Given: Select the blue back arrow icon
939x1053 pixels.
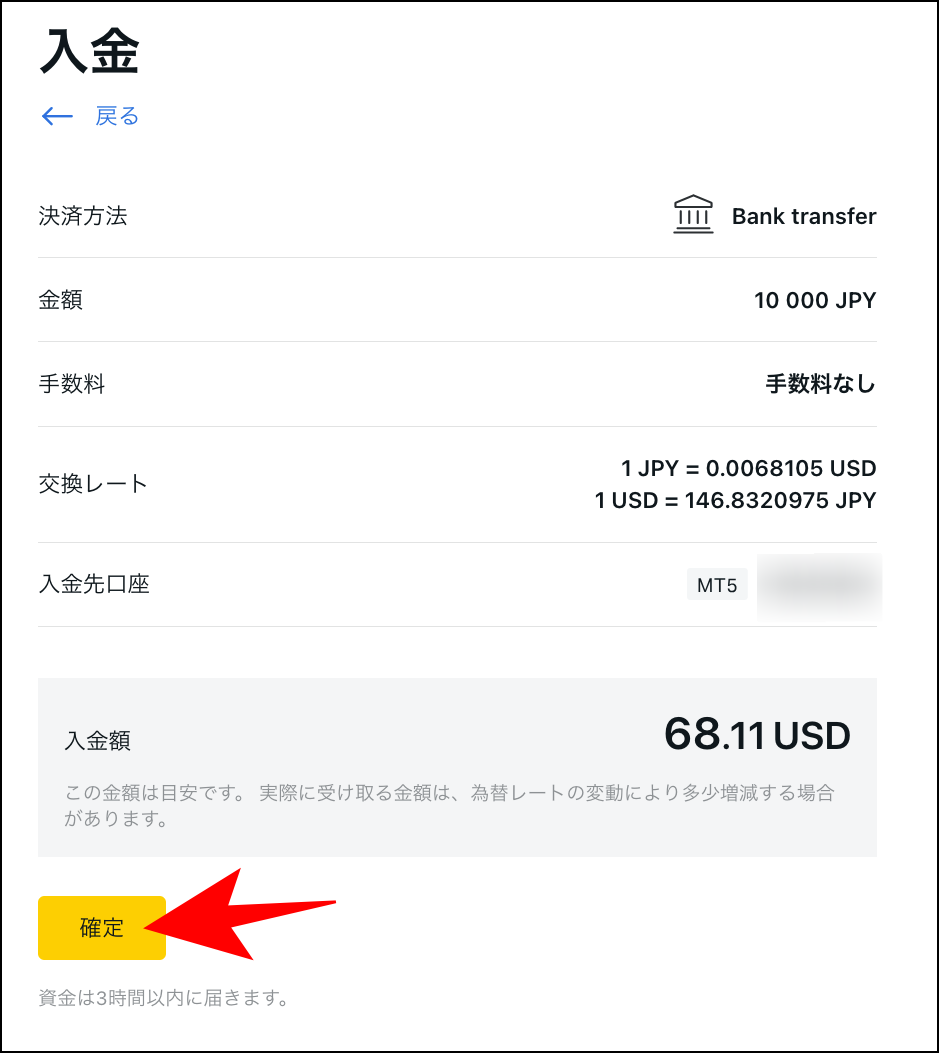Looking at the screenshot, I should [57, 116].
